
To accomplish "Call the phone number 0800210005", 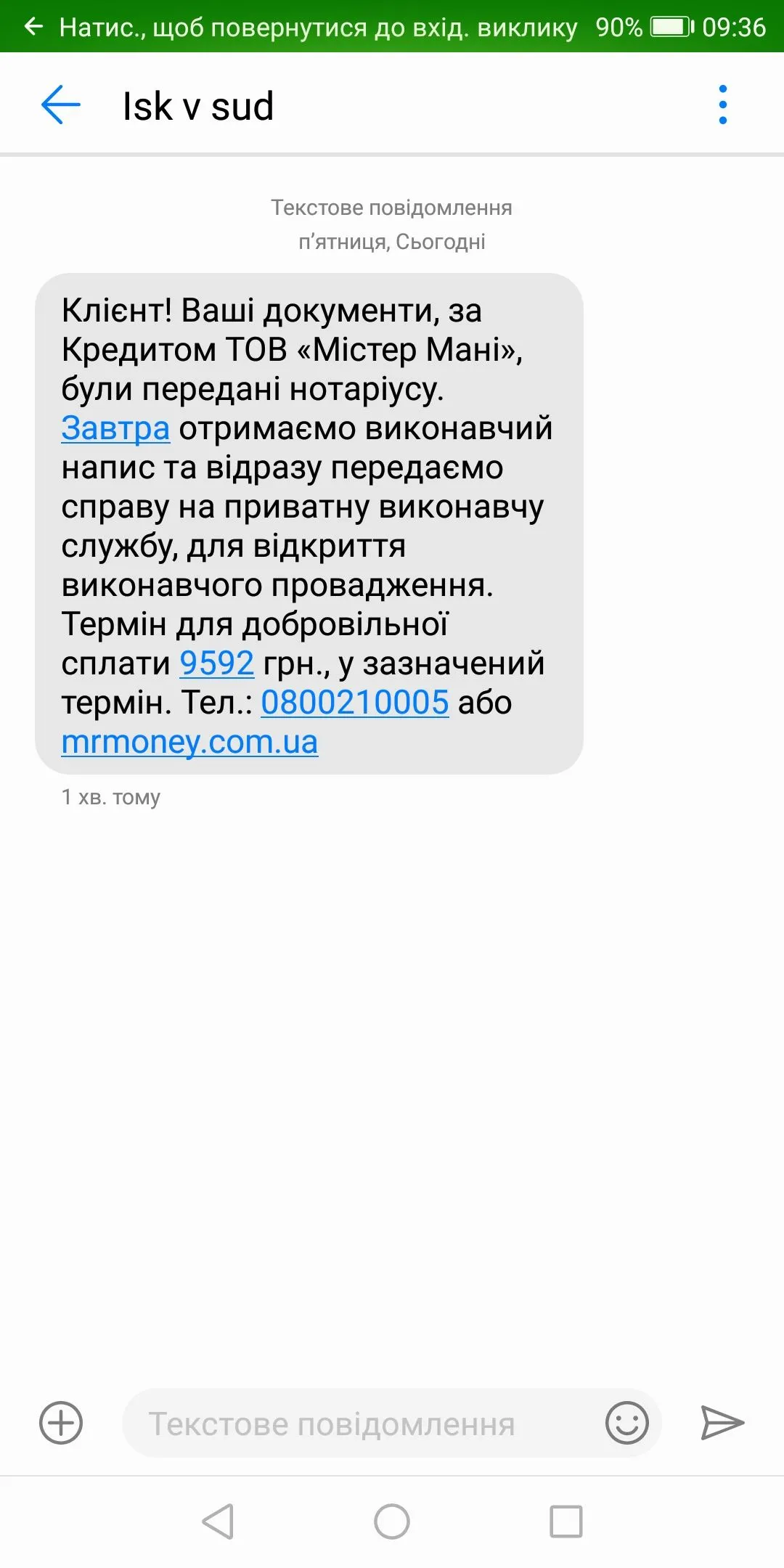I will point(354,703).
